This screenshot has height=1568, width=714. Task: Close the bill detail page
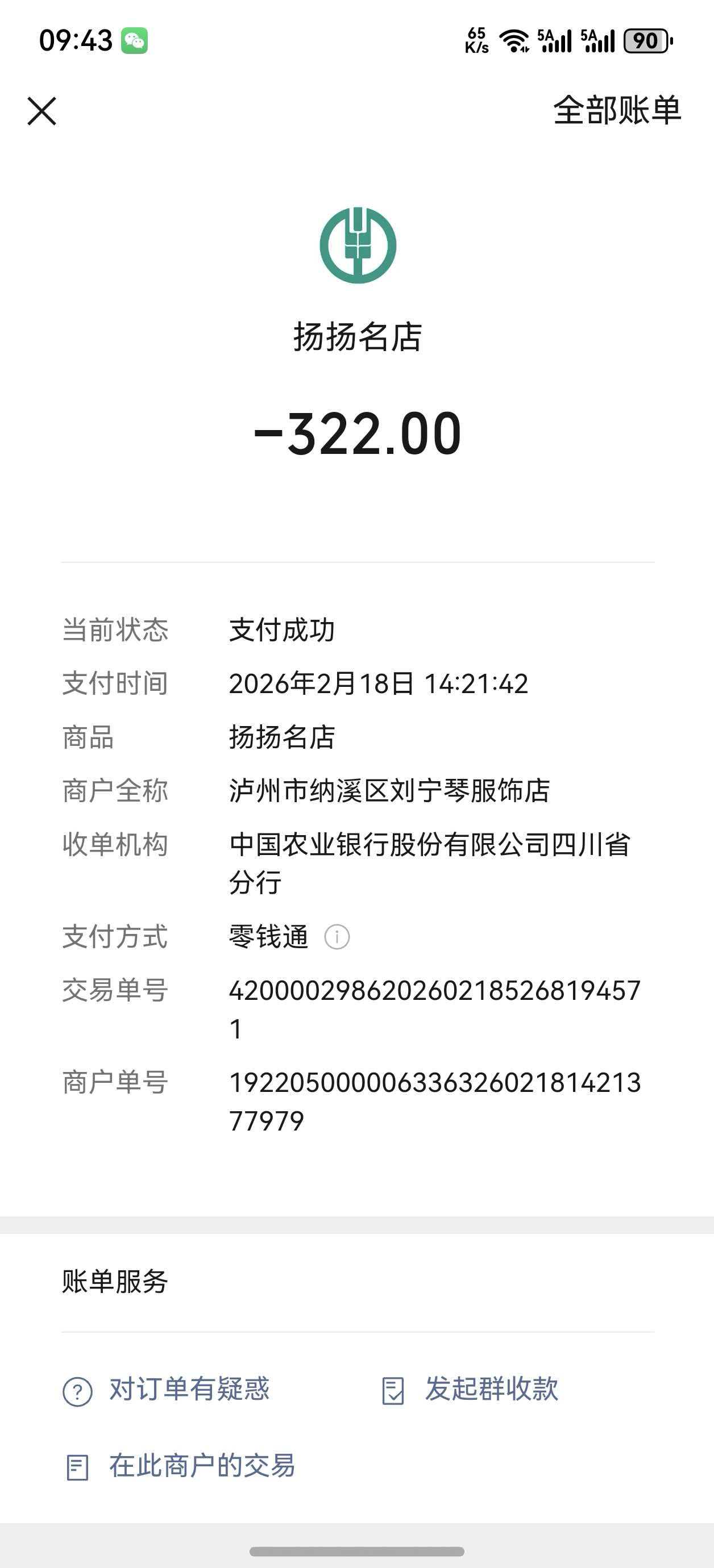(x=41, y=111)
